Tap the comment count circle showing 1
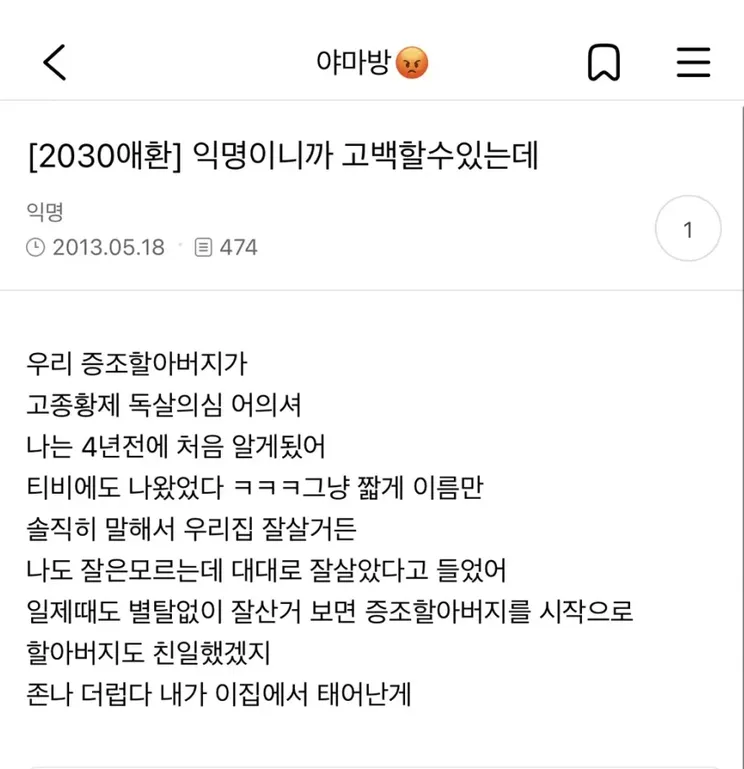The image size is (744, 769). pos(688,229)
